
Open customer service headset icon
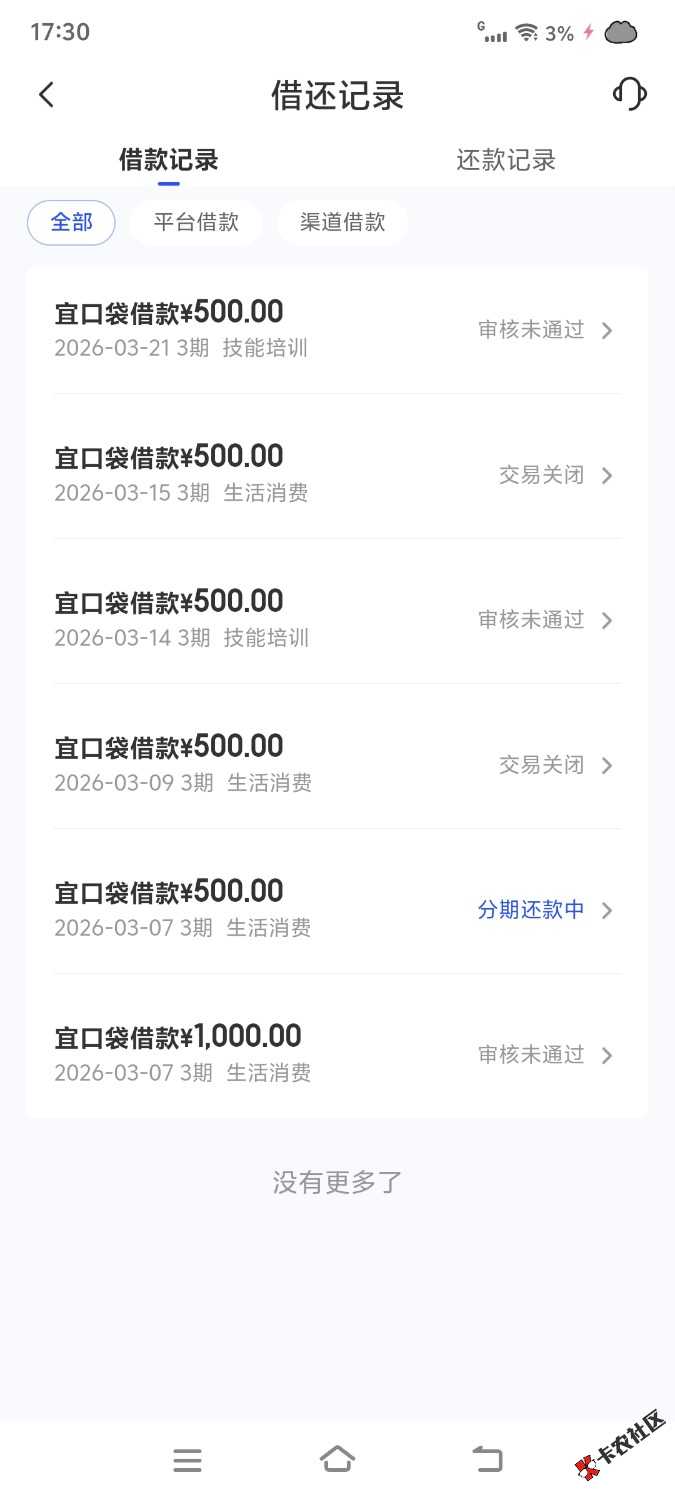629,95
